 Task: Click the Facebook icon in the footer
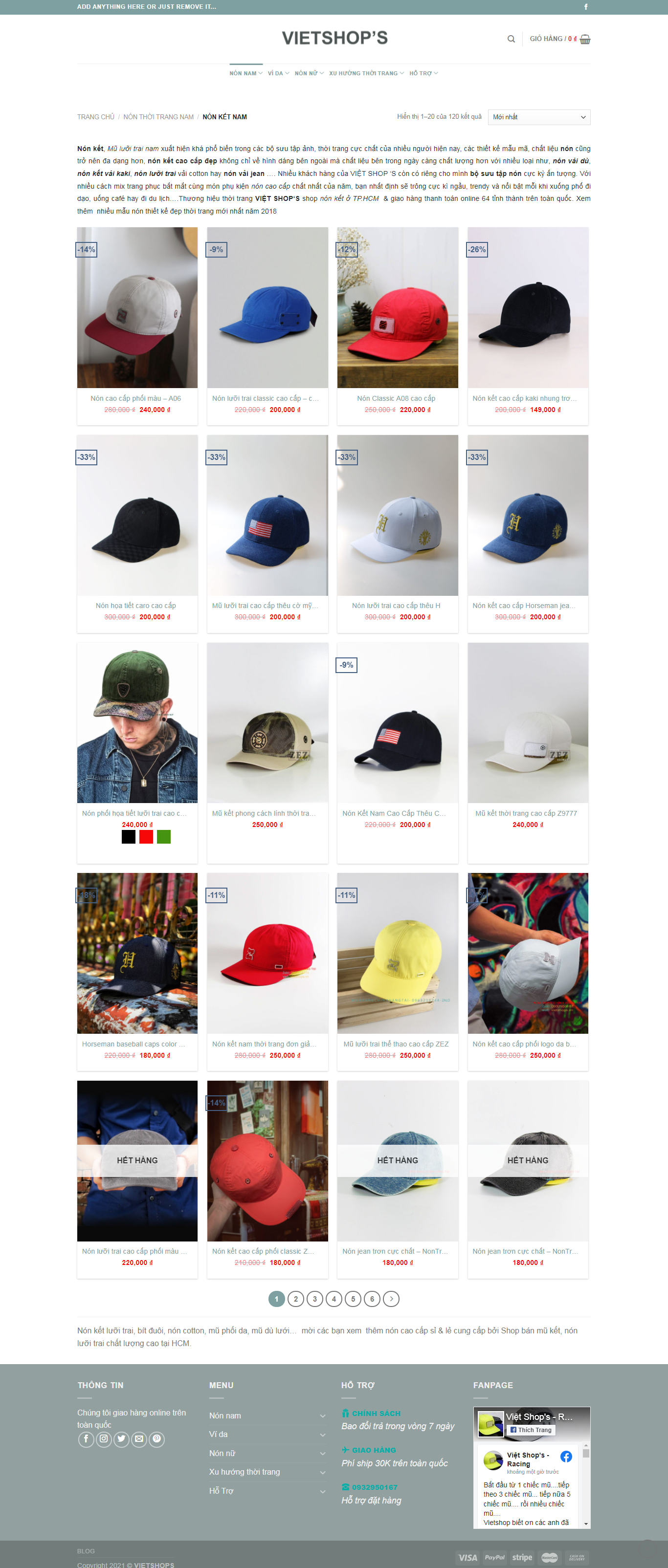(87, 1439)
